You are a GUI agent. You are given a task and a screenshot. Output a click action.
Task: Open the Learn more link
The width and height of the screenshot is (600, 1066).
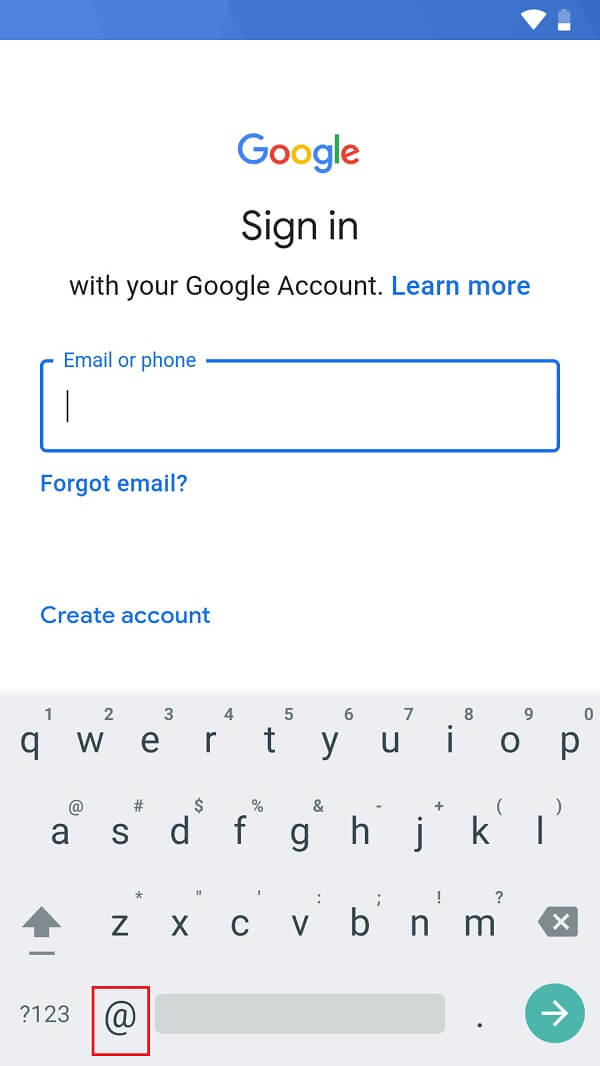coord(460,286)
